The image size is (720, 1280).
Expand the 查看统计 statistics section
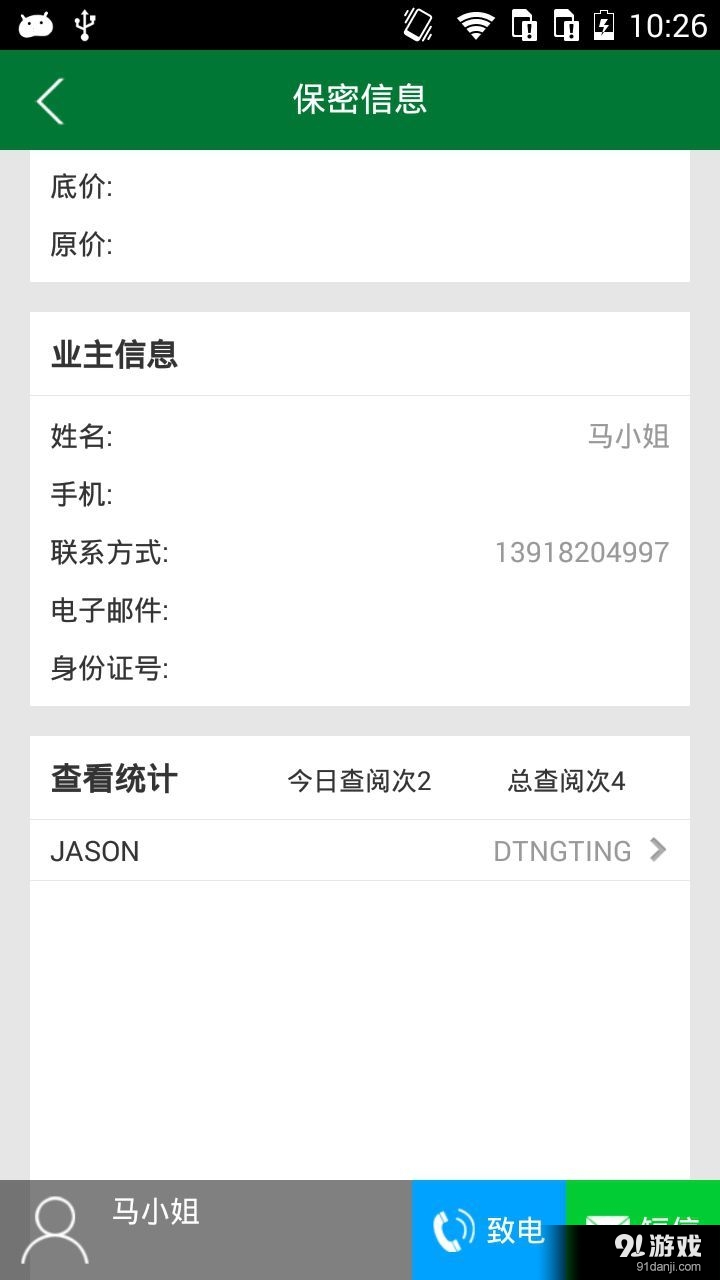(113, 778)
